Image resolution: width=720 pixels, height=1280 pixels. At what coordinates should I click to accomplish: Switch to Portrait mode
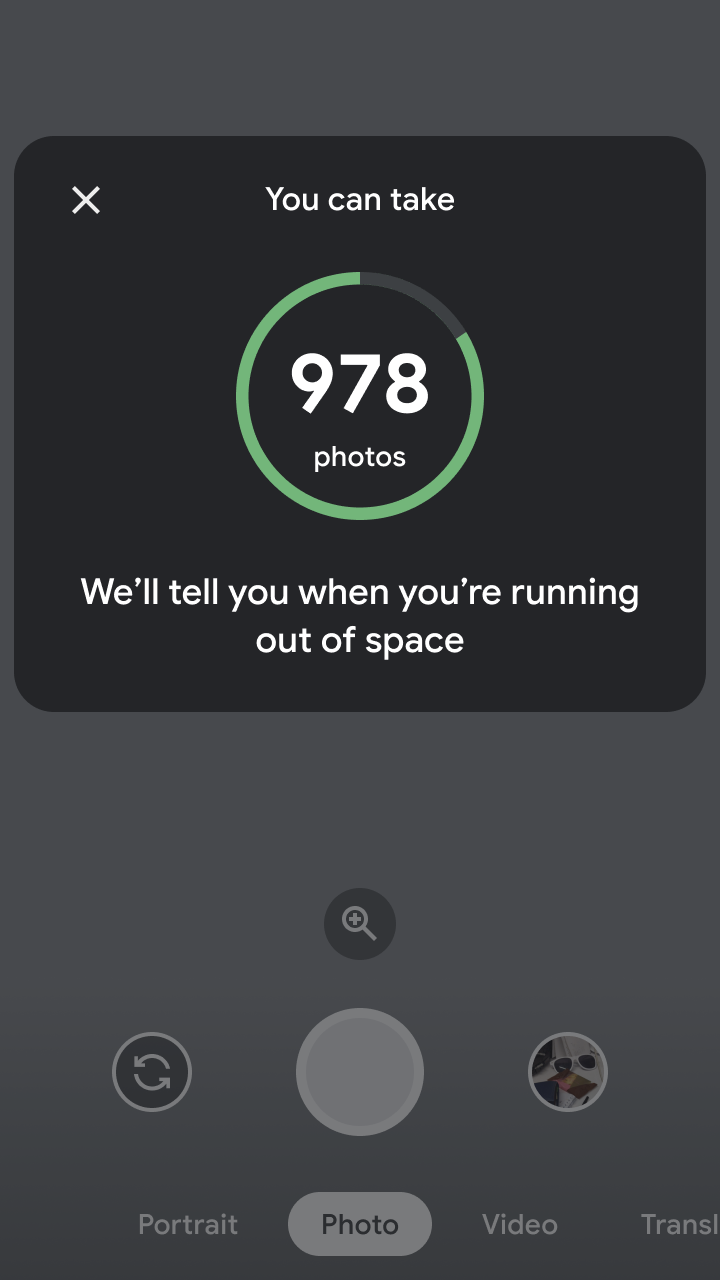(x=188, y=1224)
